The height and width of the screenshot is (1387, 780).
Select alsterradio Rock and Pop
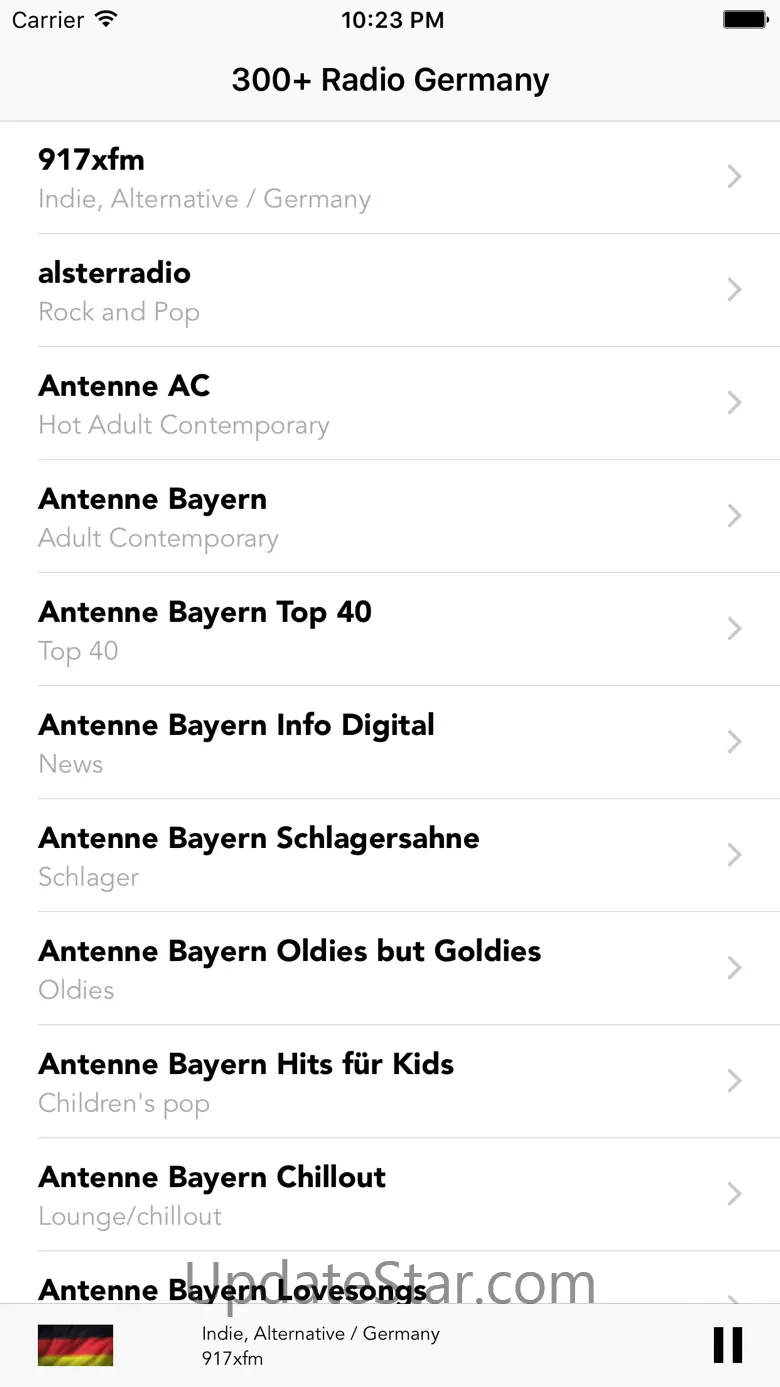tap(390, 291)
